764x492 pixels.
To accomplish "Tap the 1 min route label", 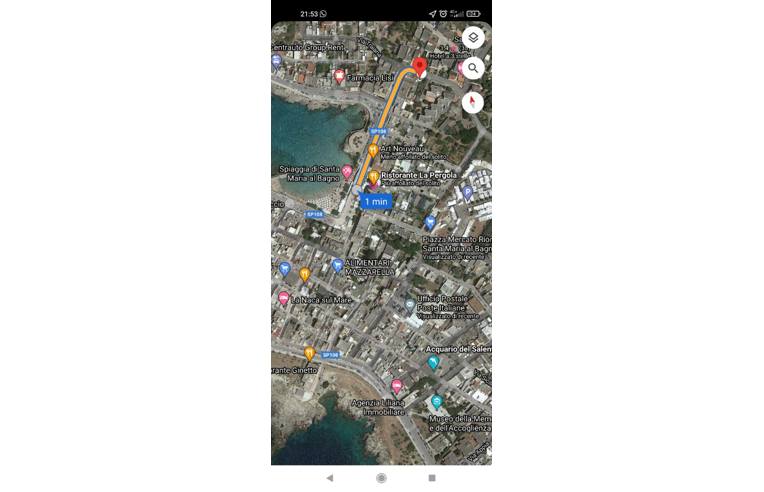I will tap(377, 202).
